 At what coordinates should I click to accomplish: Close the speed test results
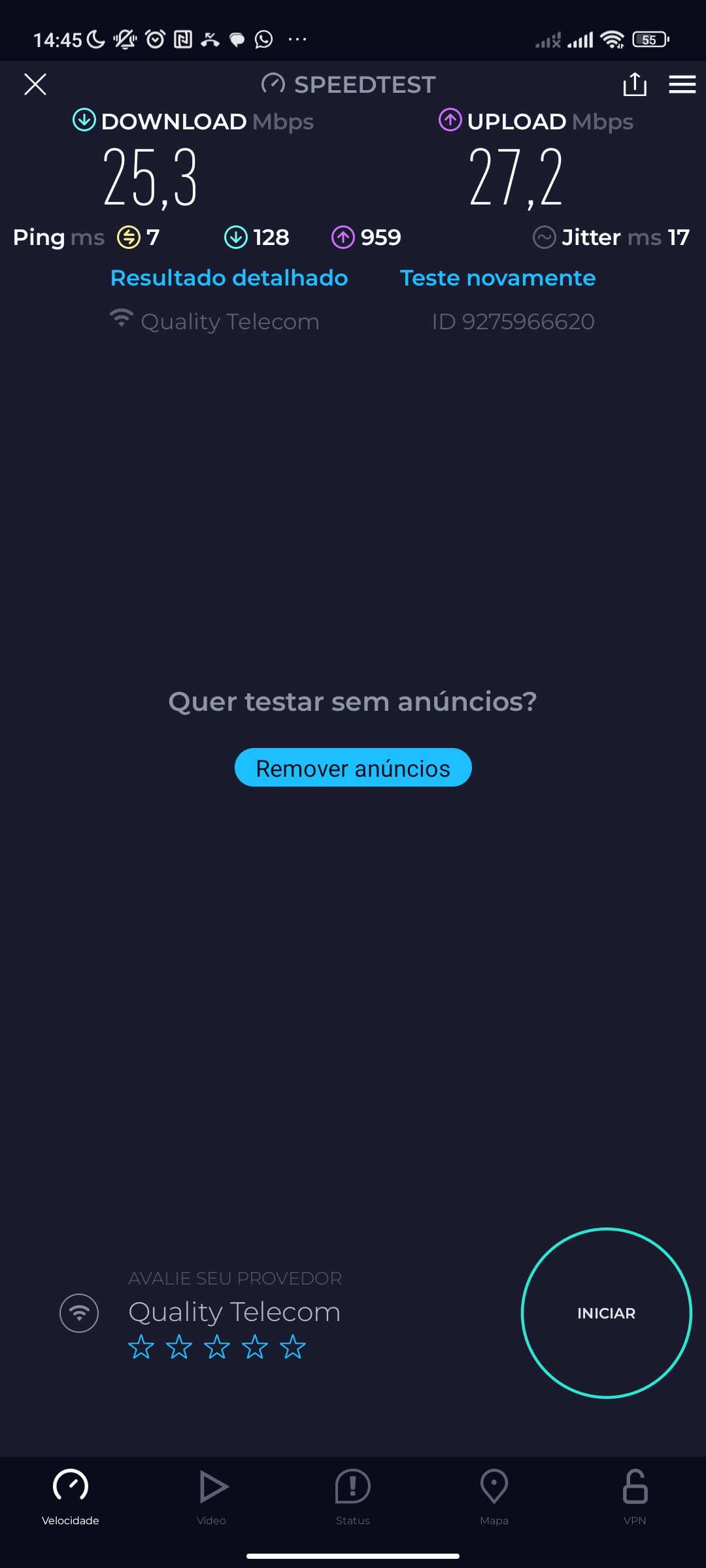pos(35,84)
